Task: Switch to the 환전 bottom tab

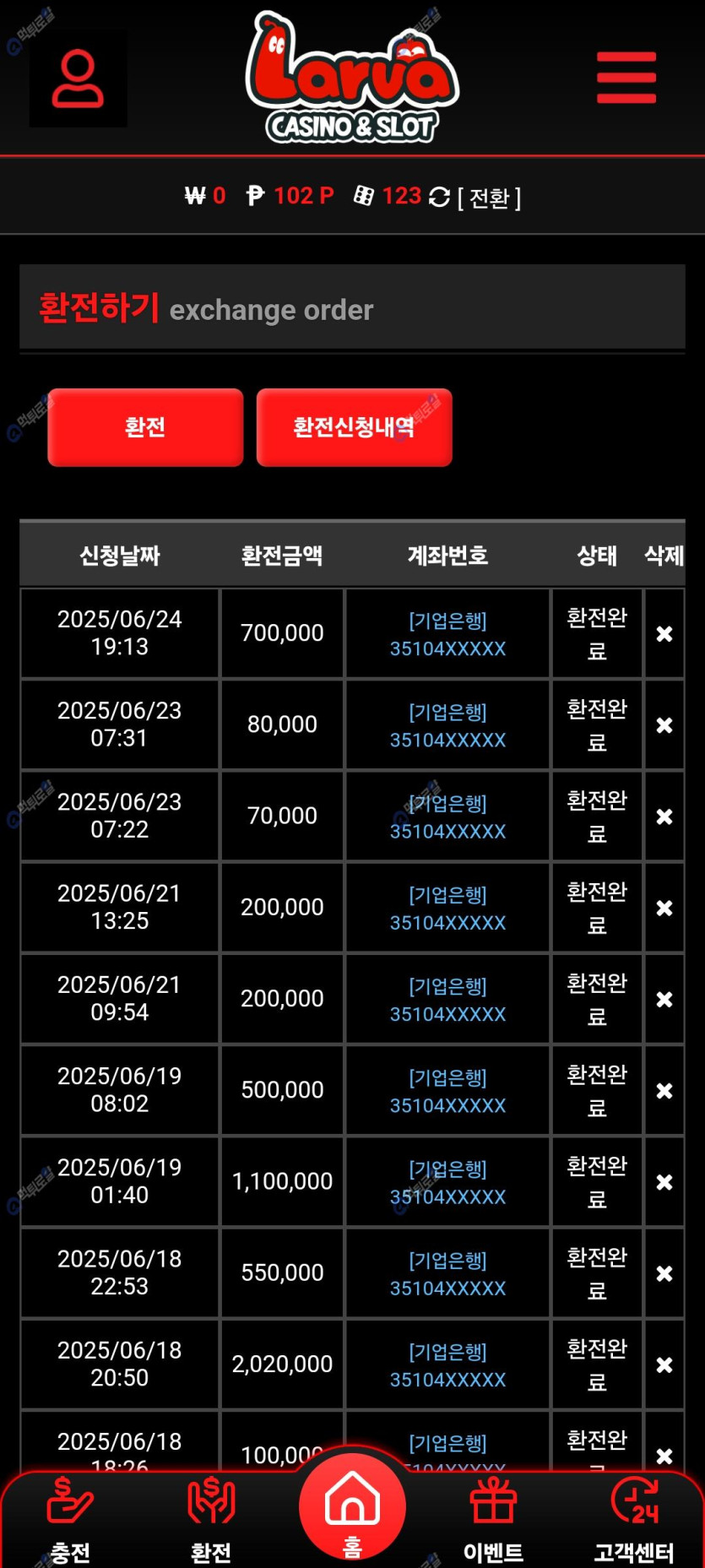Action: click(x=211, y=1518)
